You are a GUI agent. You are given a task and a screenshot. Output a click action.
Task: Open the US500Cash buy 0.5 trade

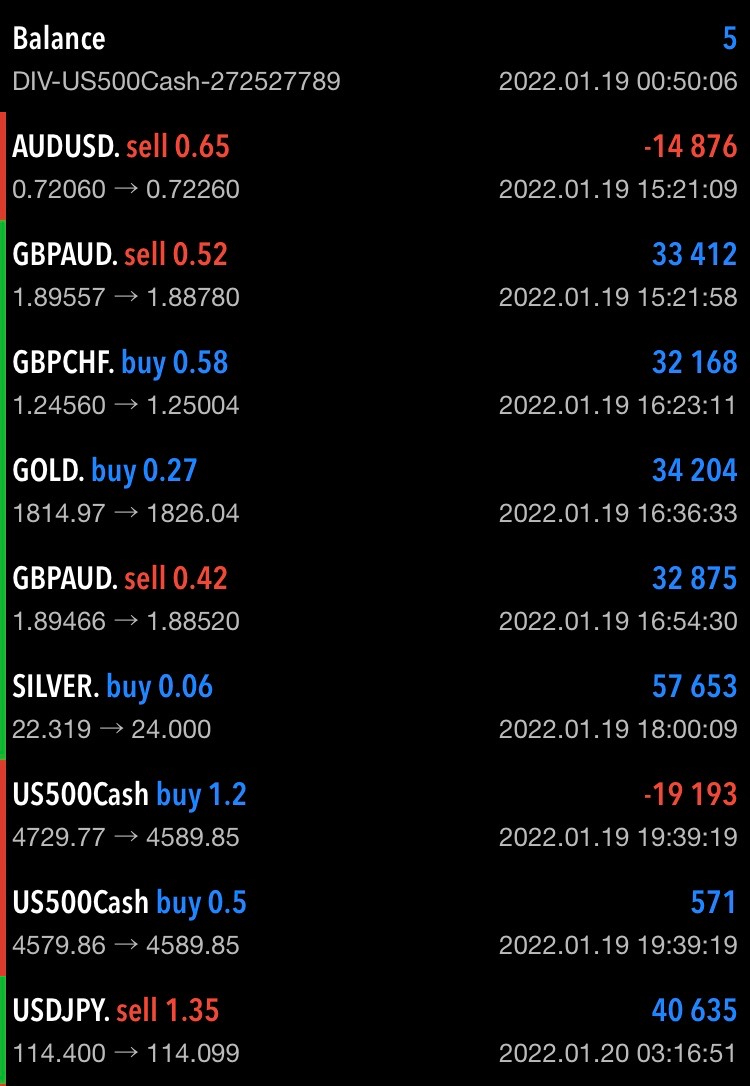click(375, 922)
